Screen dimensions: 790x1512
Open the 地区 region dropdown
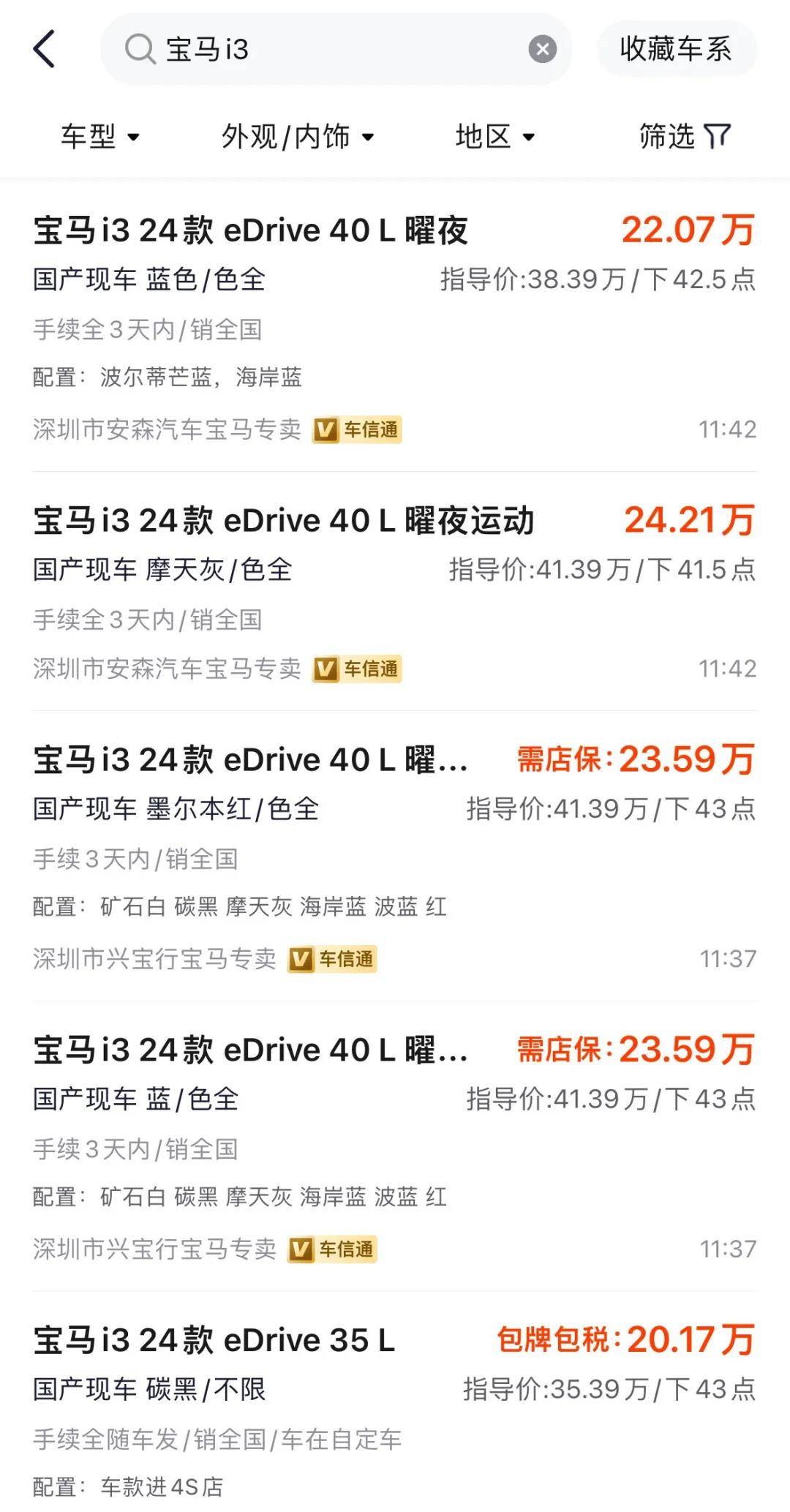(495, 136)
